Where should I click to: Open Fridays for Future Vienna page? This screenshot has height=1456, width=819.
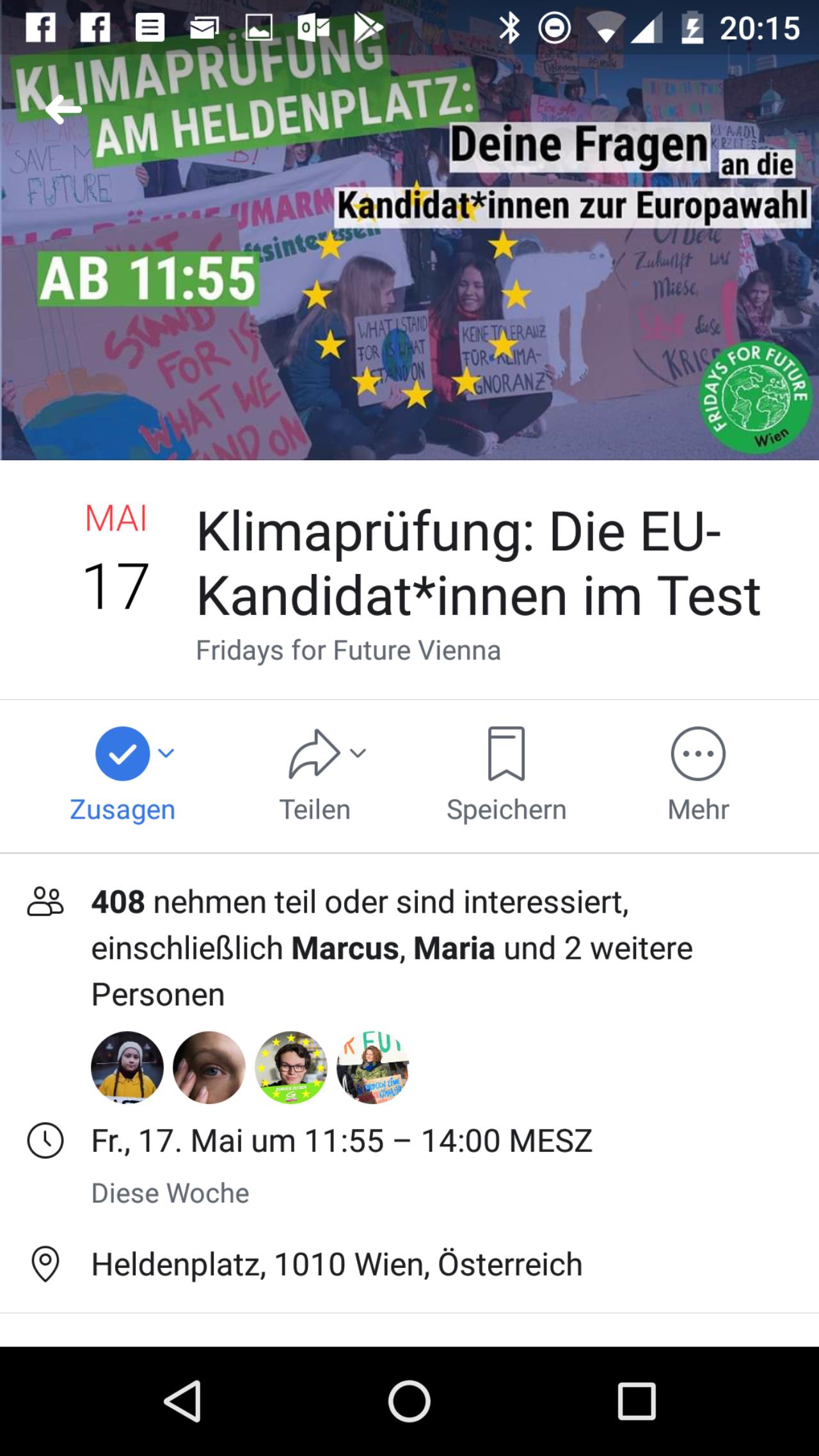(348, 650)
